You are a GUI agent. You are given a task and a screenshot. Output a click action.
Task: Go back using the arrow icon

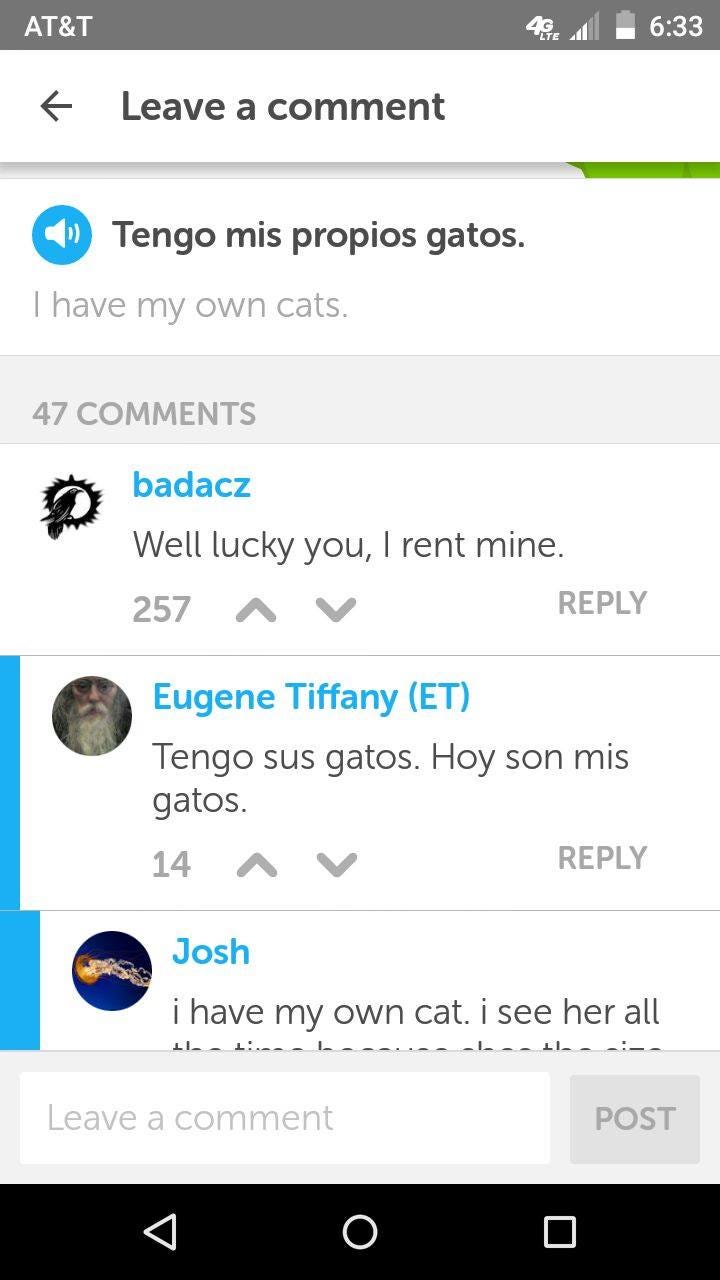click(56, 106)
